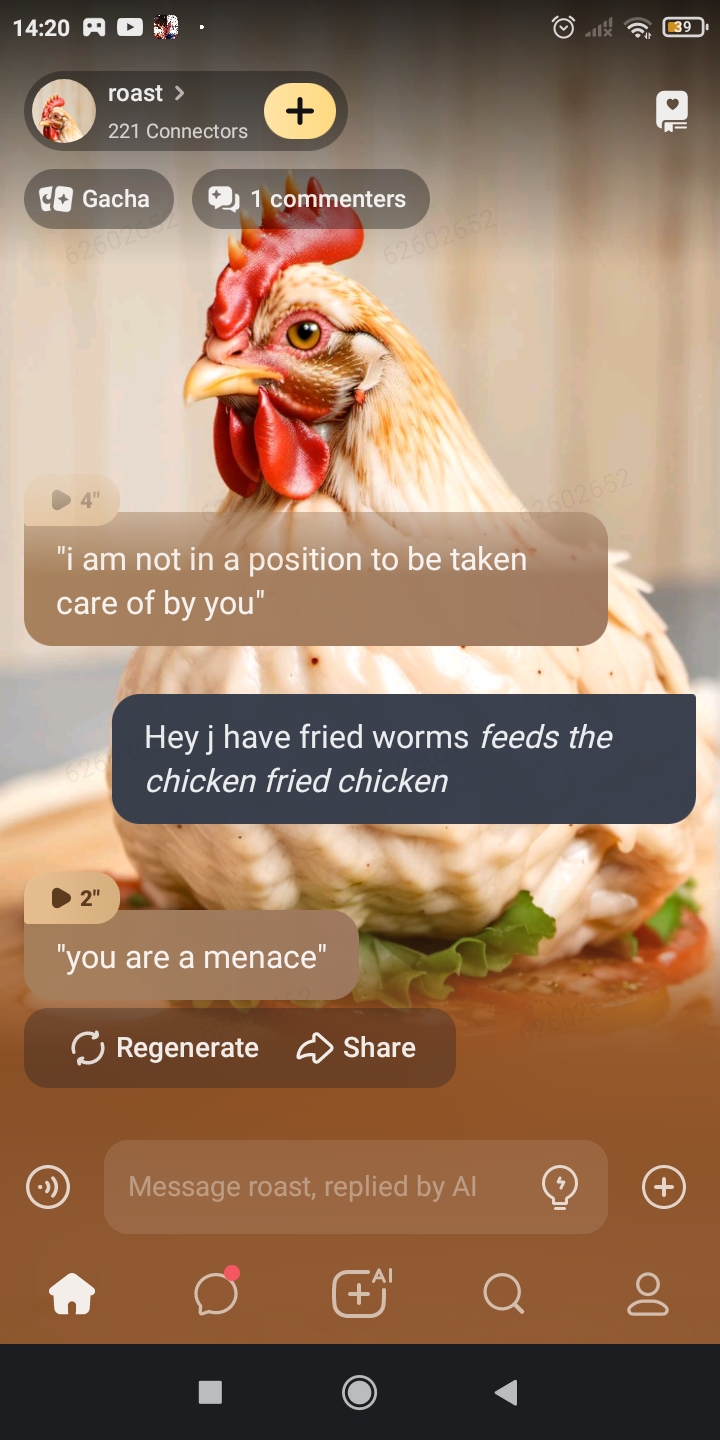Open the plus attachment menu
The height and width of the screenshot is (1440, 720).
tap(664, 1187)
